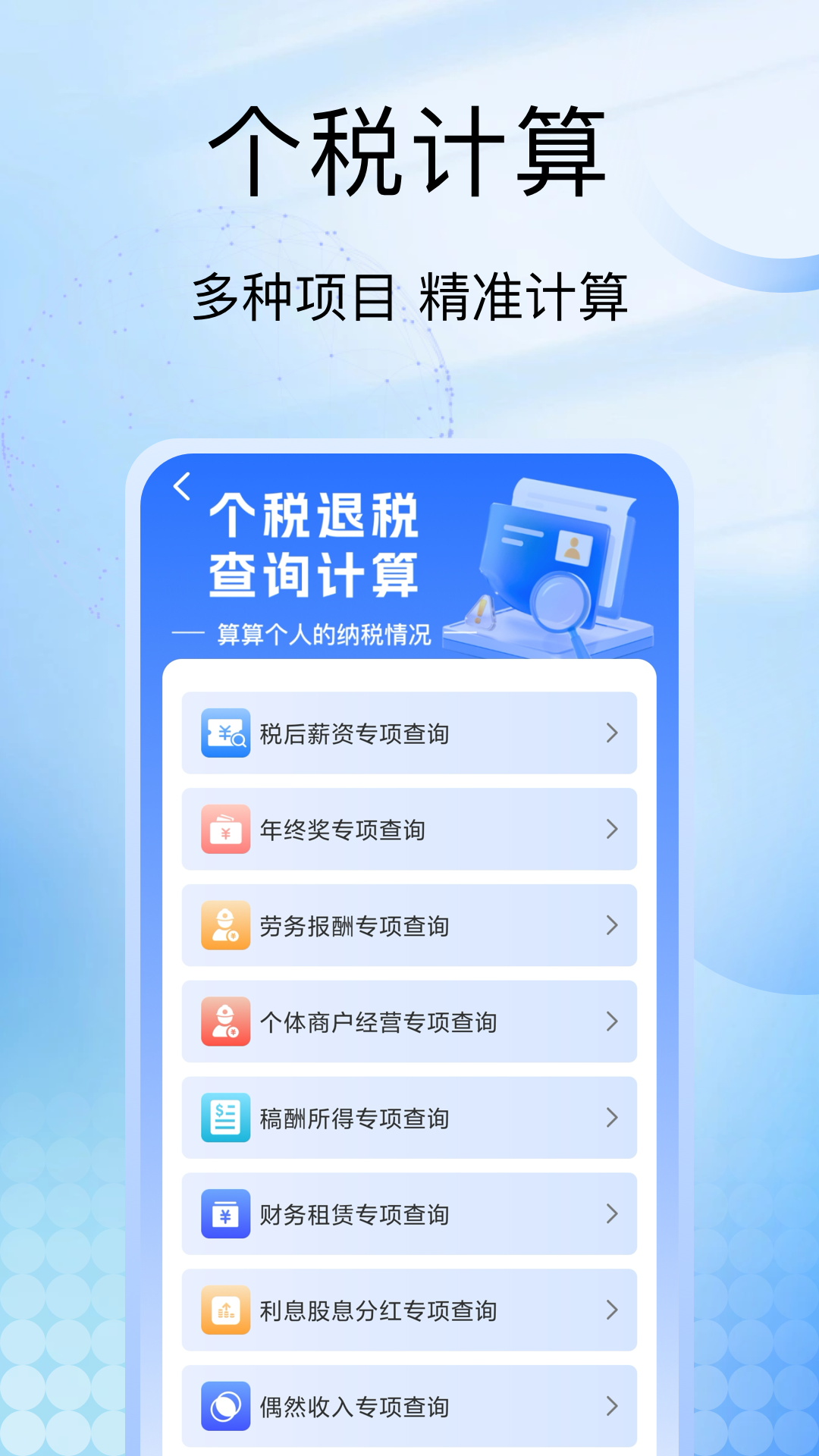Image resolution: width=819 pixels, height=1456 pixels.
Task: Expand the 偶然收入专项查询 row chevron
Action: pos(611,1407)
